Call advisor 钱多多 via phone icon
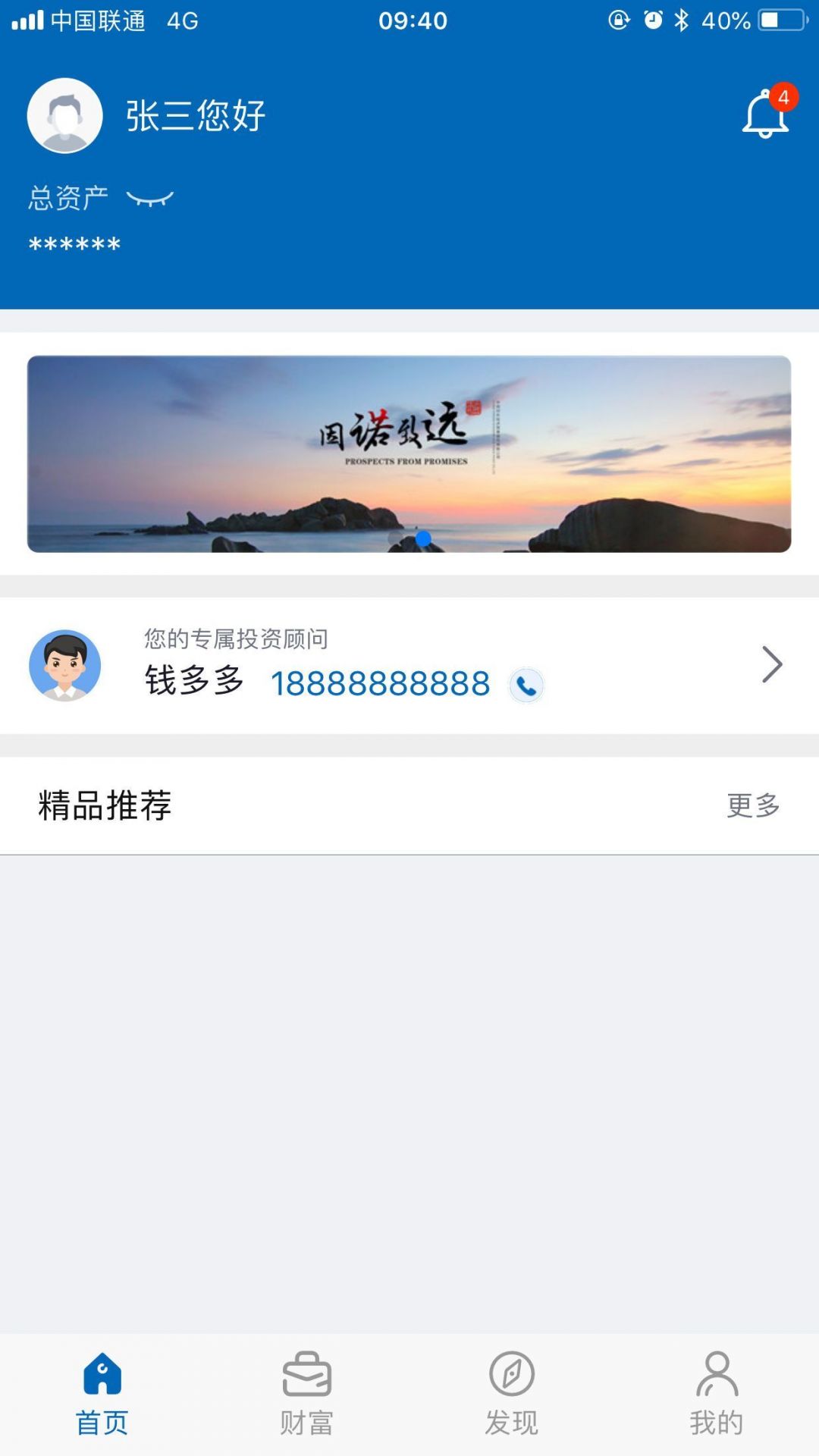The image size is (819, 1456). click(x=526, y=686)
